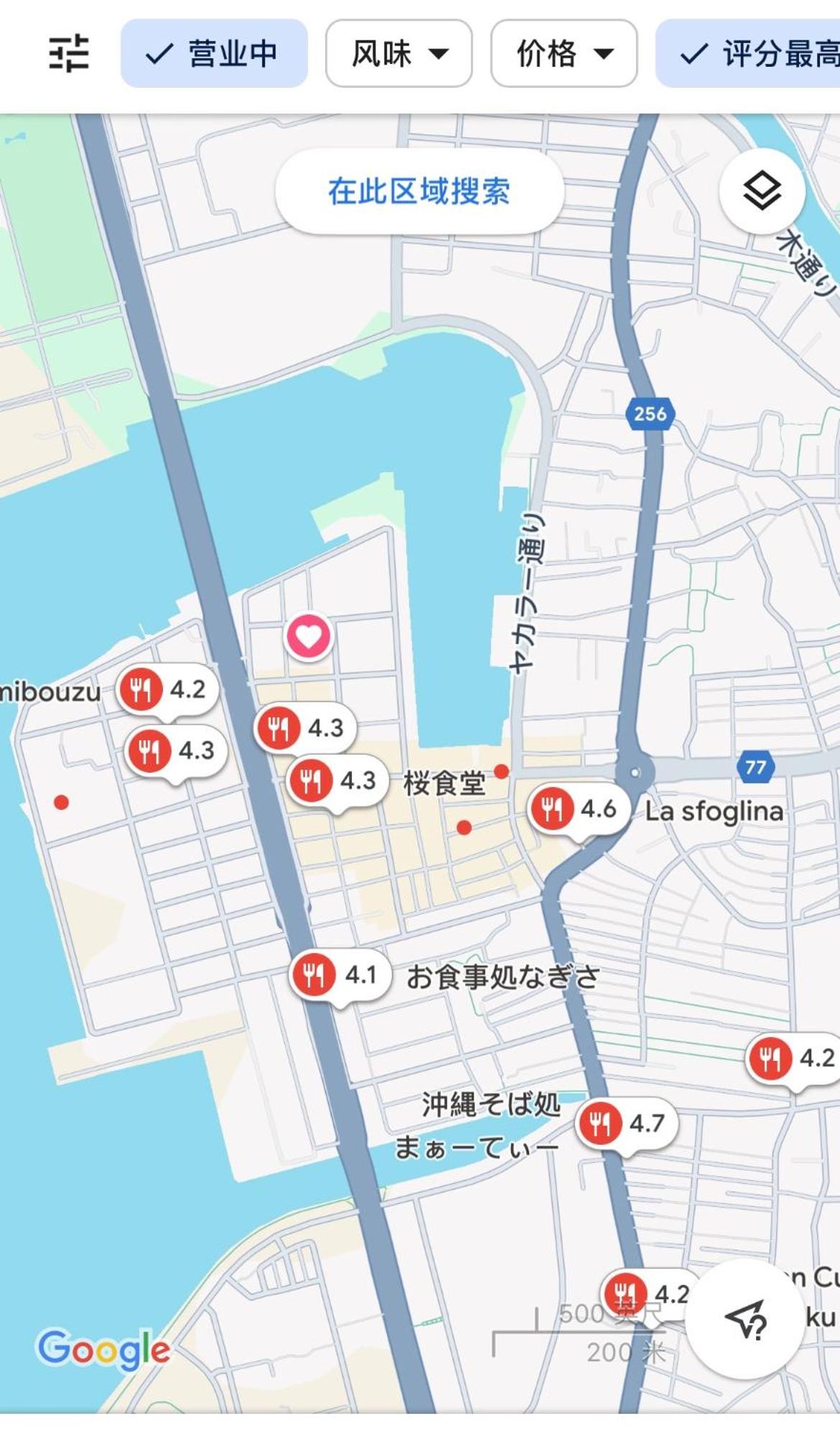Toggle the 评分最高 filter chip
Image resolution: width=840 pixels, height=1431 pixels.
pyautogui.click(x=748, y=53)
